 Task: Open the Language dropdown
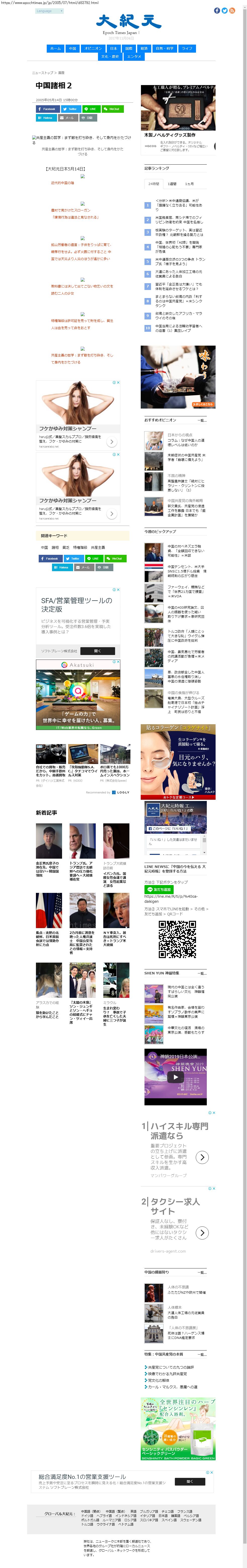[48, 11]
